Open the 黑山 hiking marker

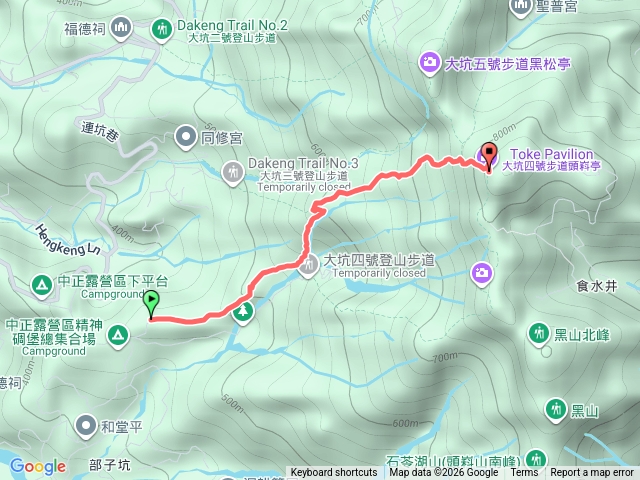[555, 408]
